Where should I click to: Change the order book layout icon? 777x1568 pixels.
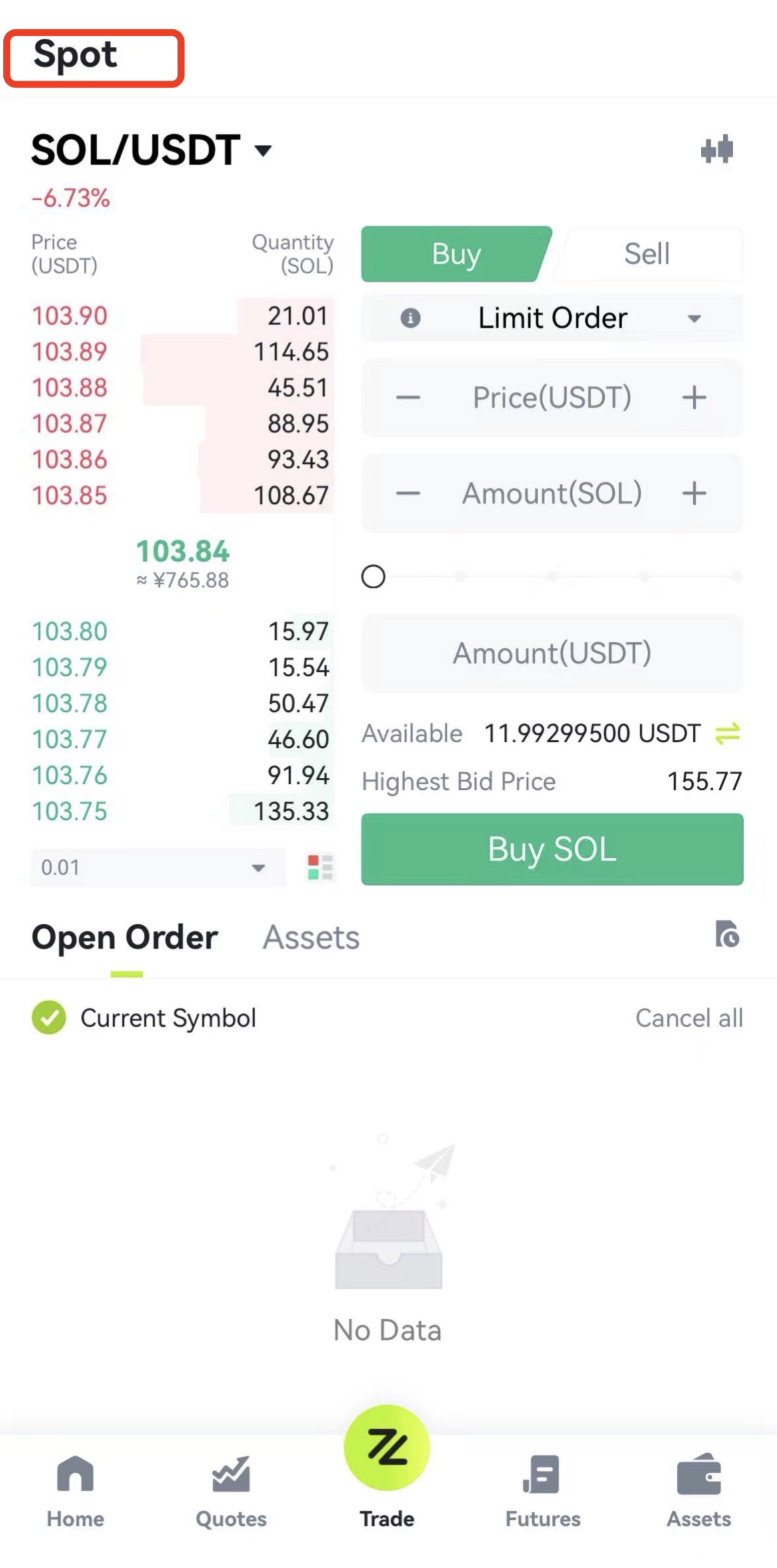[321, 867]
